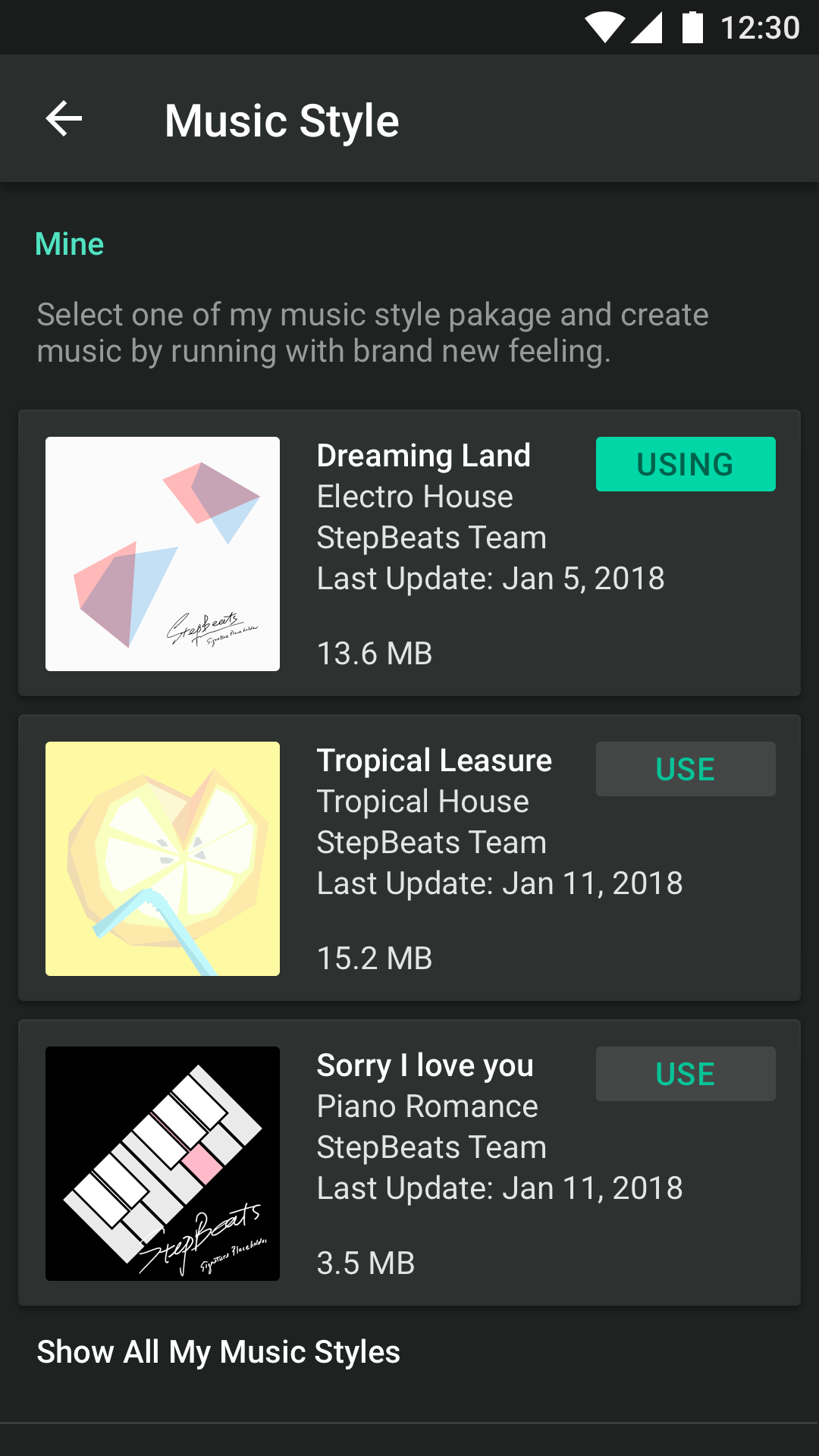Click the USING button on Dreaming Land

coord(686,463)
